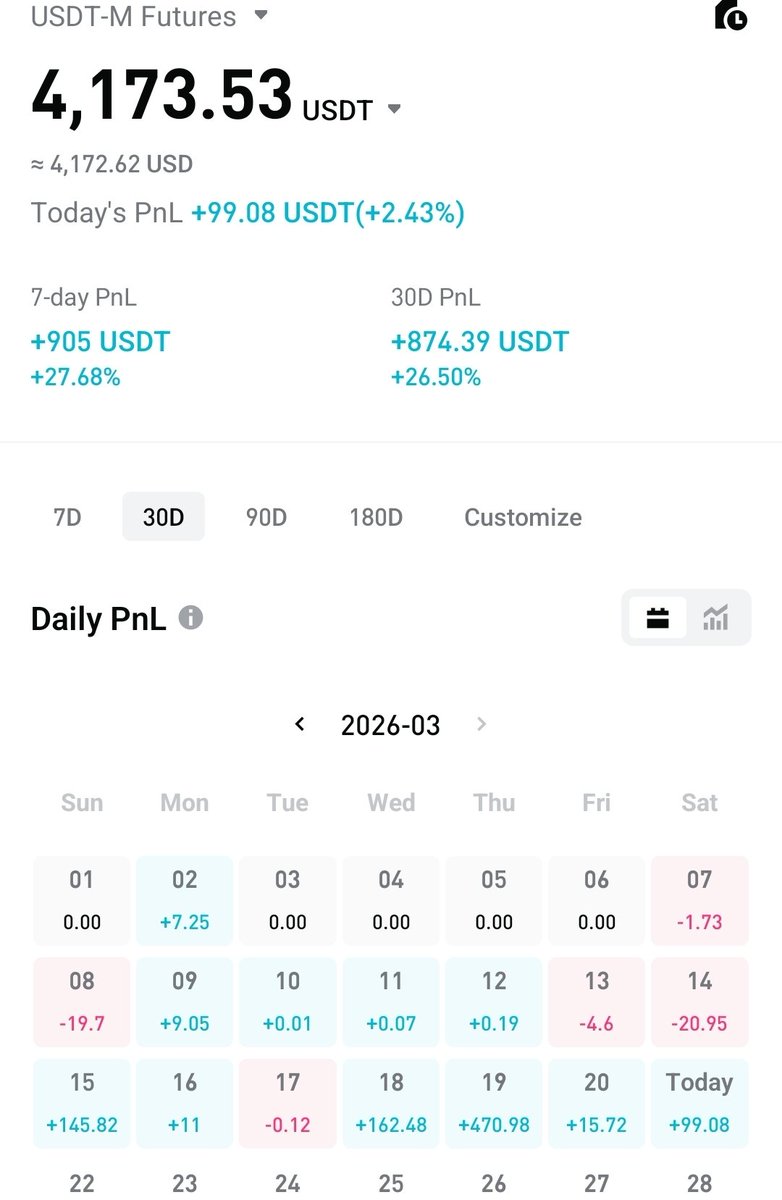Show the 180D range

point(375,517)
